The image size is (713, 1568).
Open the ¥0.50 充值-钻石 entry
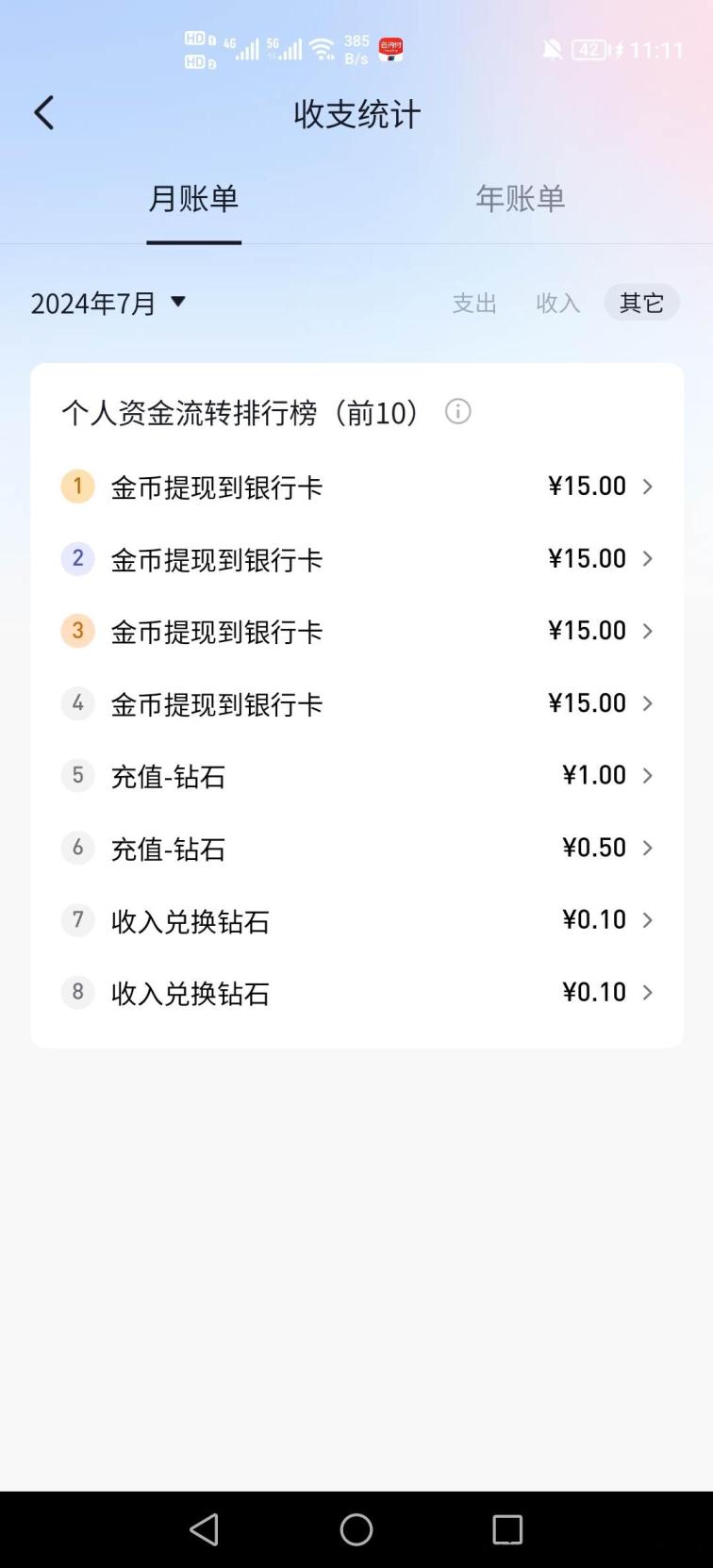pos(356,848)
